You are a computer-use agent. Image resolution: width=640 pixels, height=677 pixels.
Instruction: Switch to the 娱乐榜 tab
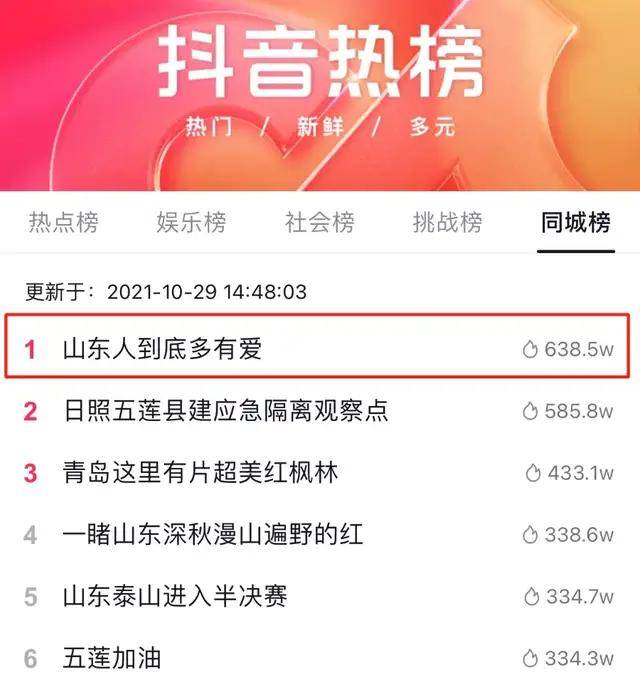point(191,223)
